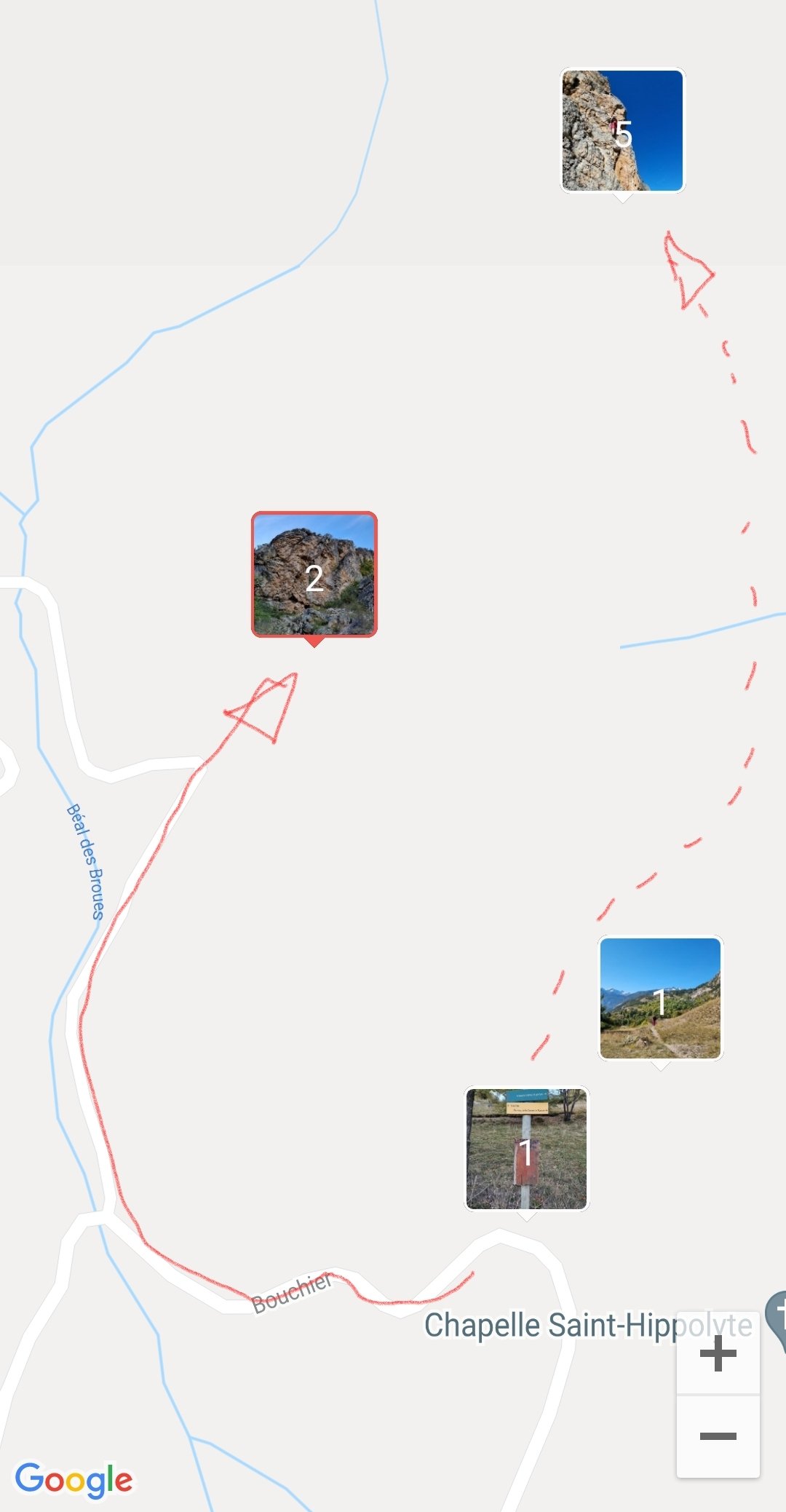786x1512 pixels.
Task: Open the mountain trail photo marker
Action: 660,998
